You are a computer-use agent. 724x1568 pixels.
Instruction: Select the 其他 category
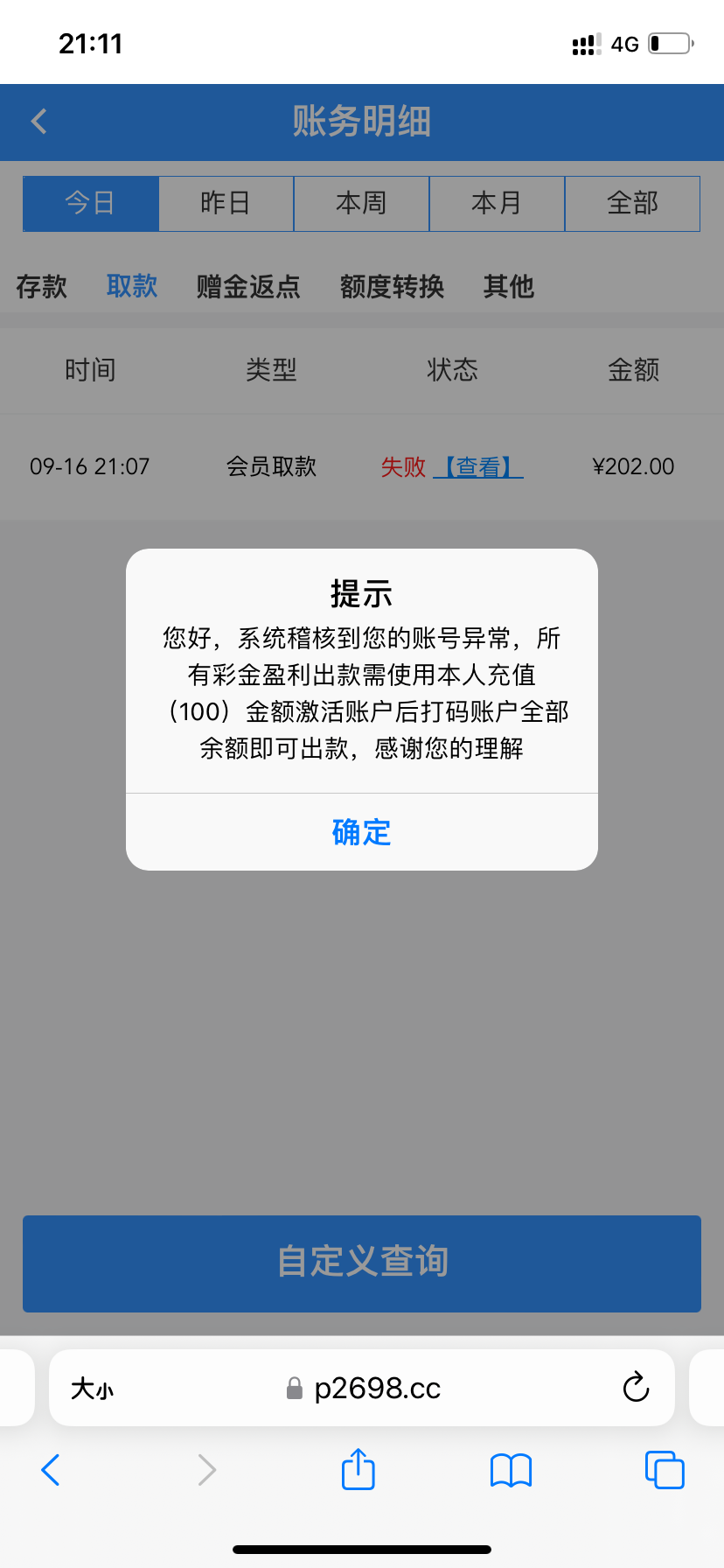508,287
